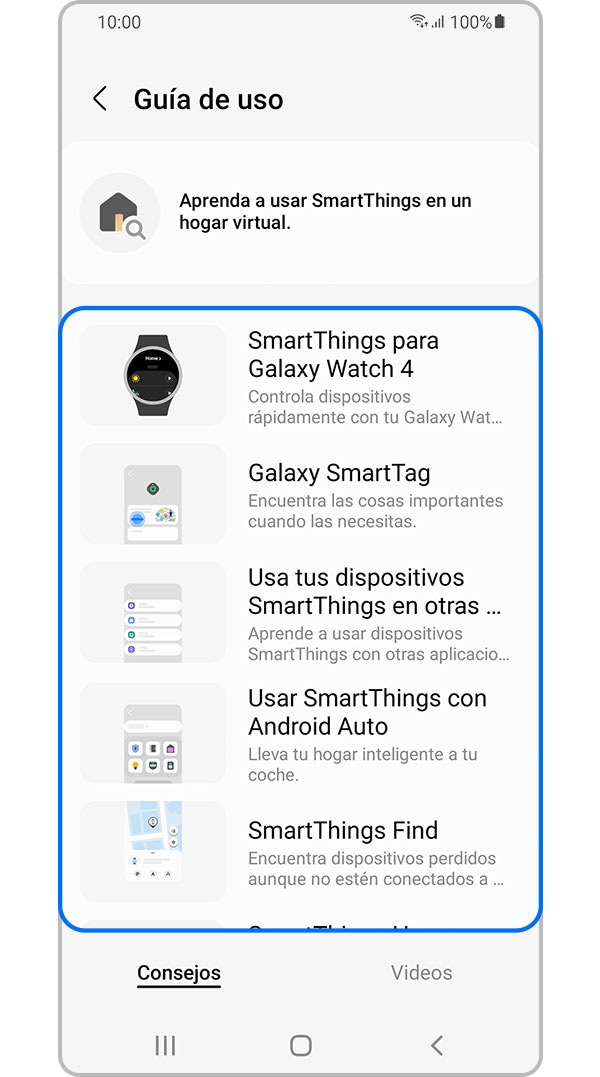Open SmartThings para Galaxy Watch 4 guide
Image resolution: width=600 pixels, height=1077 pixels.
[300, 375]
